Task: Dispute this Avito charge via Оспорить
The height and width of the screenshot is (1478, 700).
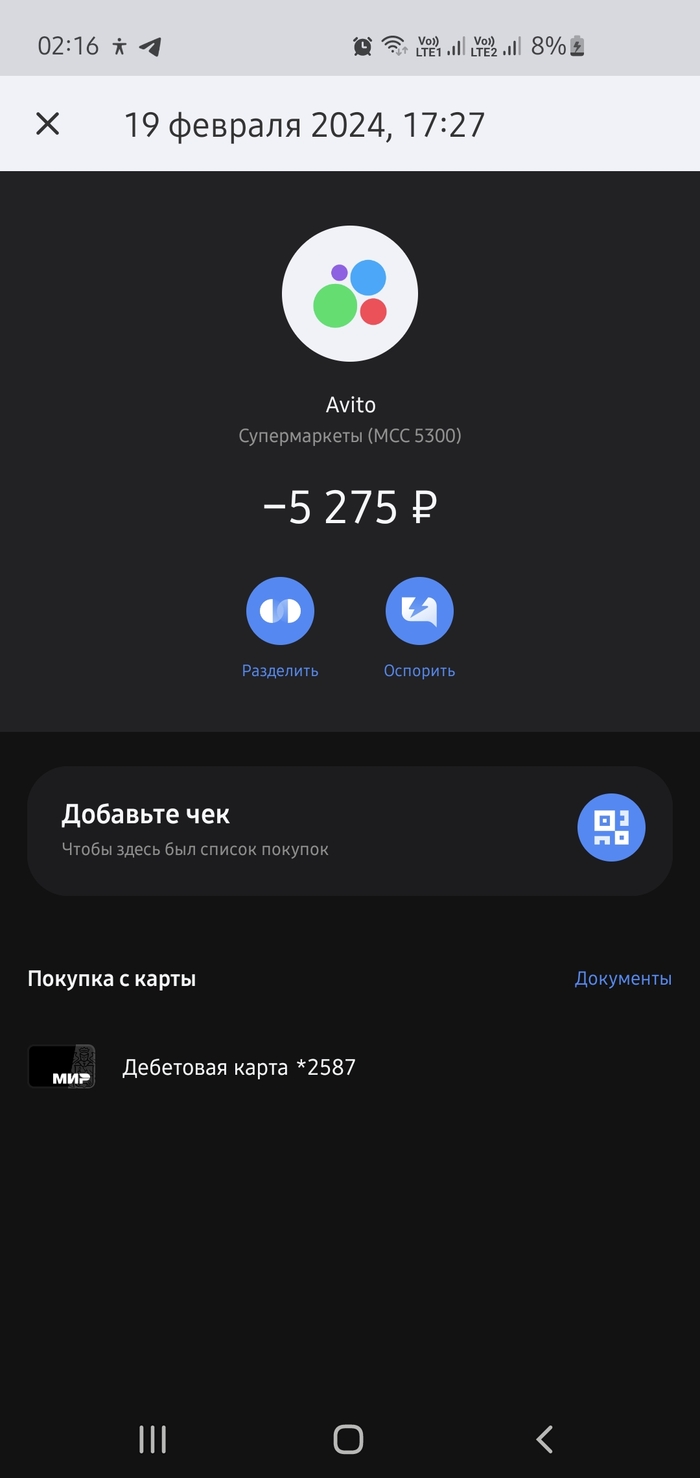Action: pos(419,611)
